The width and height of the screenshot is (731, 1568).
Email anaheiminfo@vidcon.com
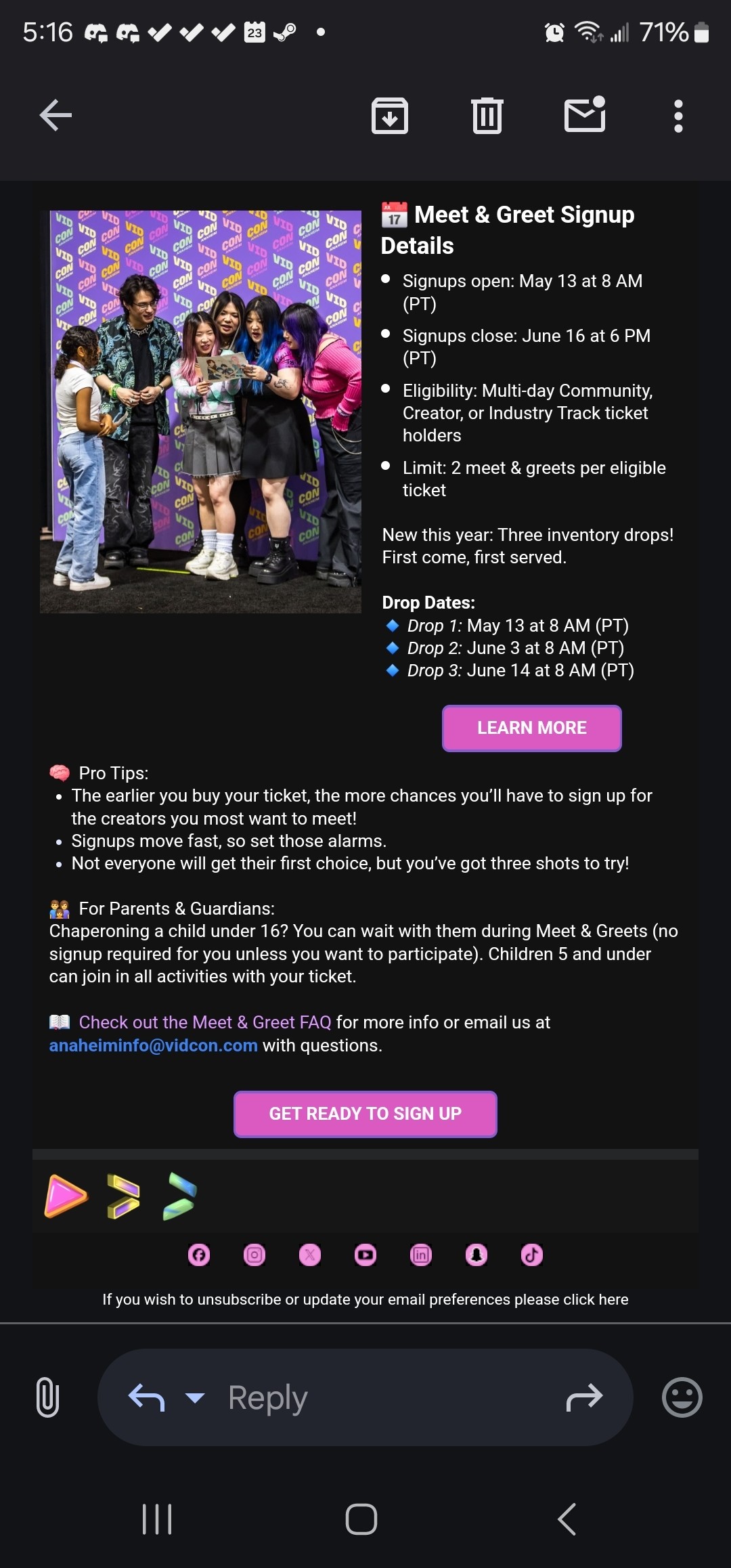click(154, 1045)
